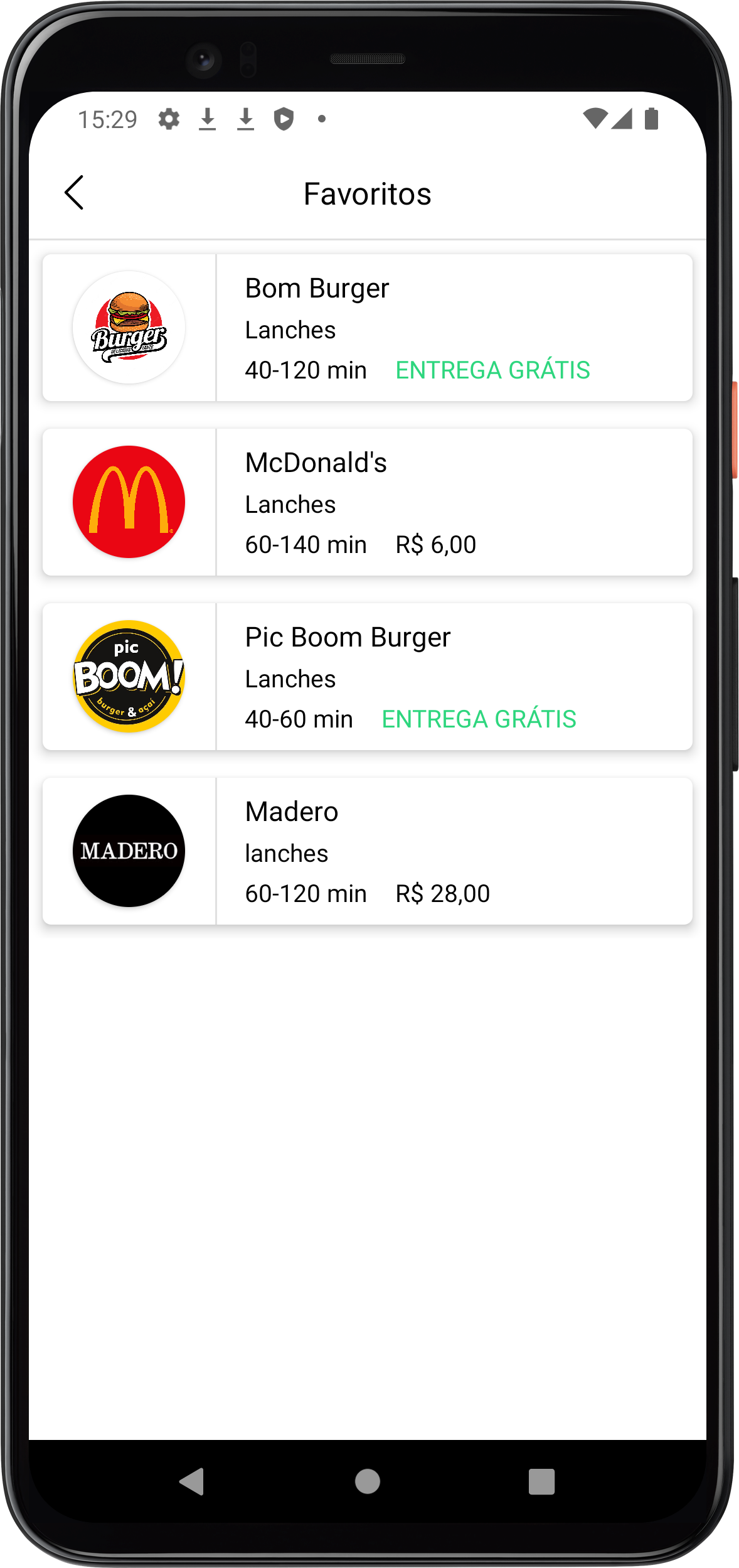Select the Pic Boom Burger logo

(x=128, y=675)
